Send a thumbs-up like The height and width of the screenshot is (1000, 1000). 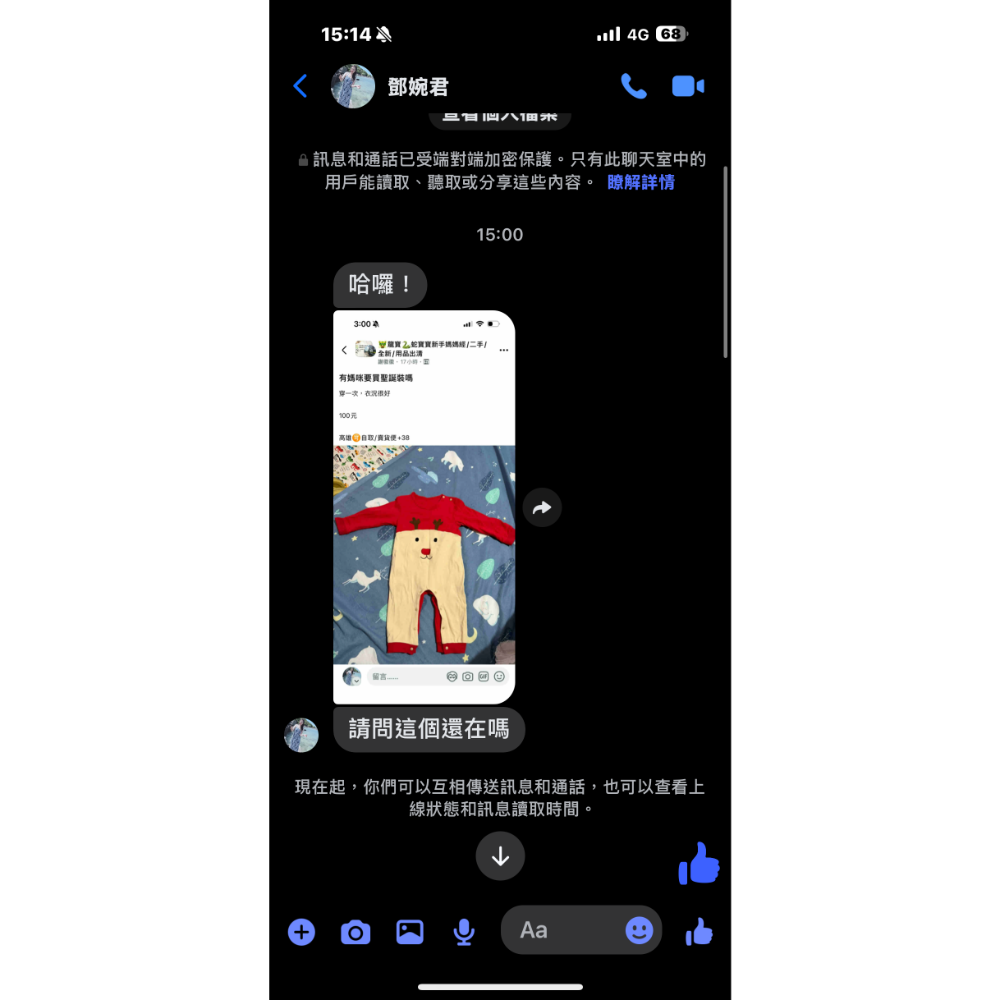tap(699, 932)
